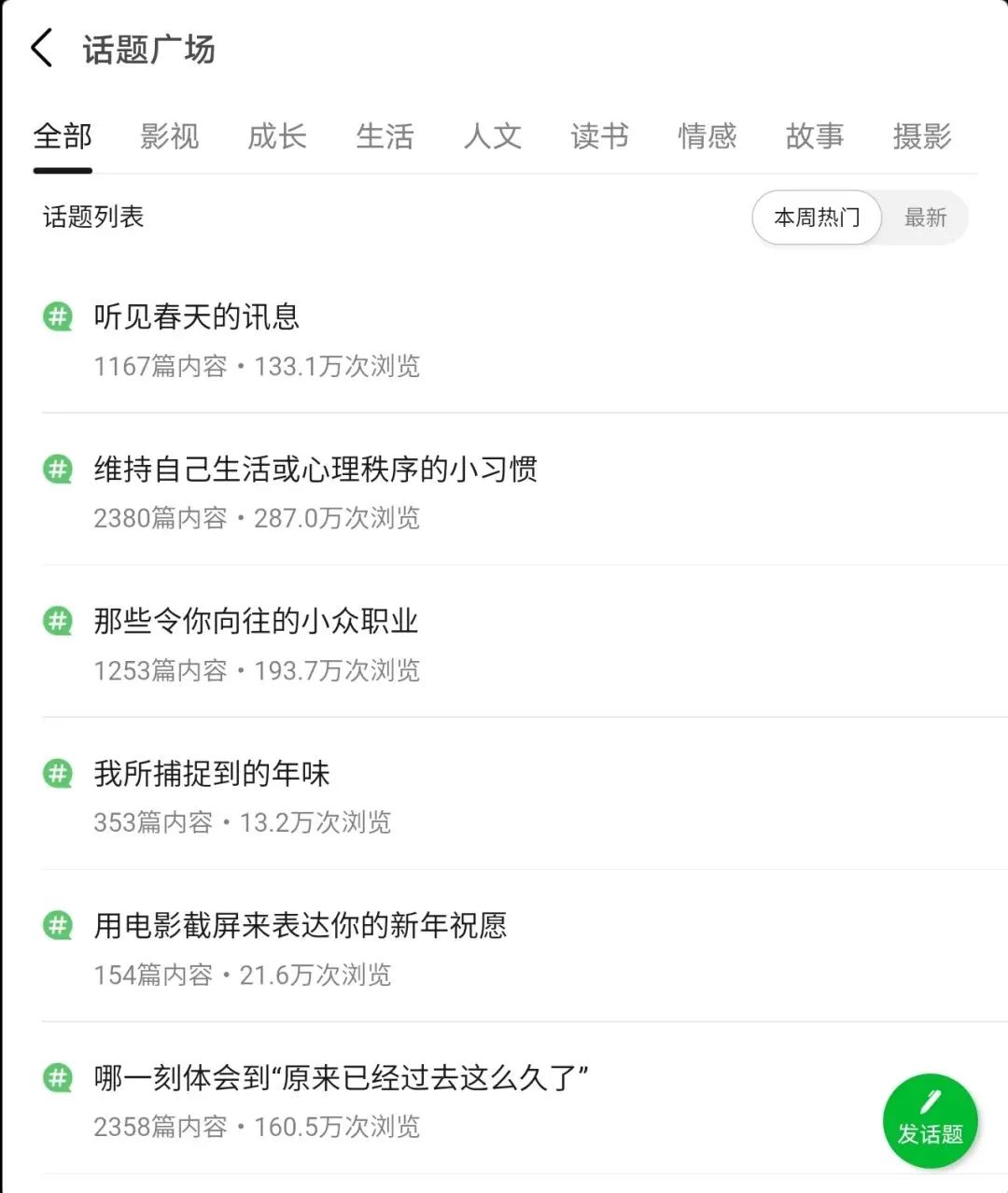Open topic 用电影截屏来表达你的新年祝愿
Viewport: 1008px width, 1193px height.
pyautogui.click(x=301, y=926)
